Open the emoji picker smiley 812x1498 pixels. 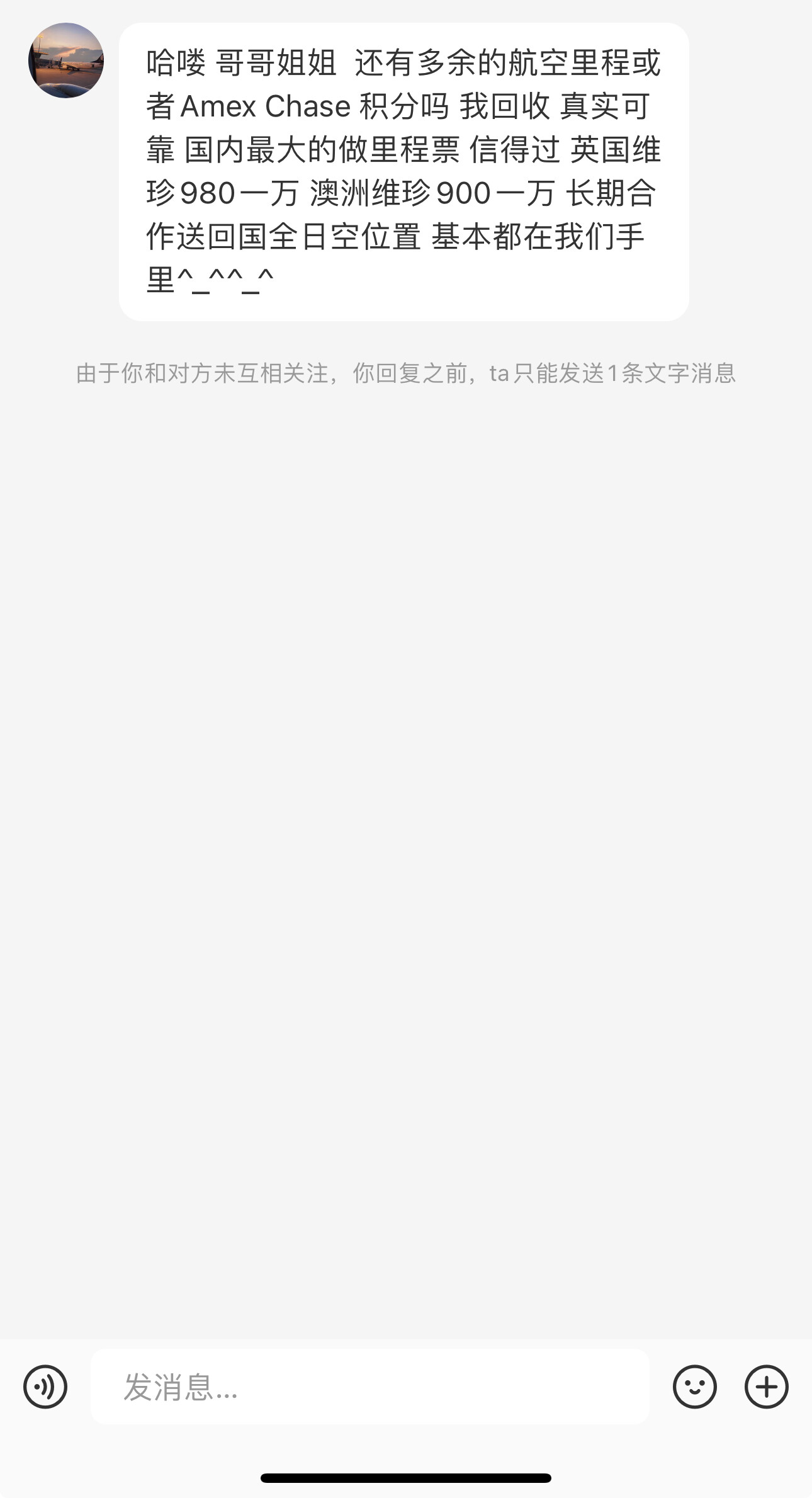pos(694,1386)
